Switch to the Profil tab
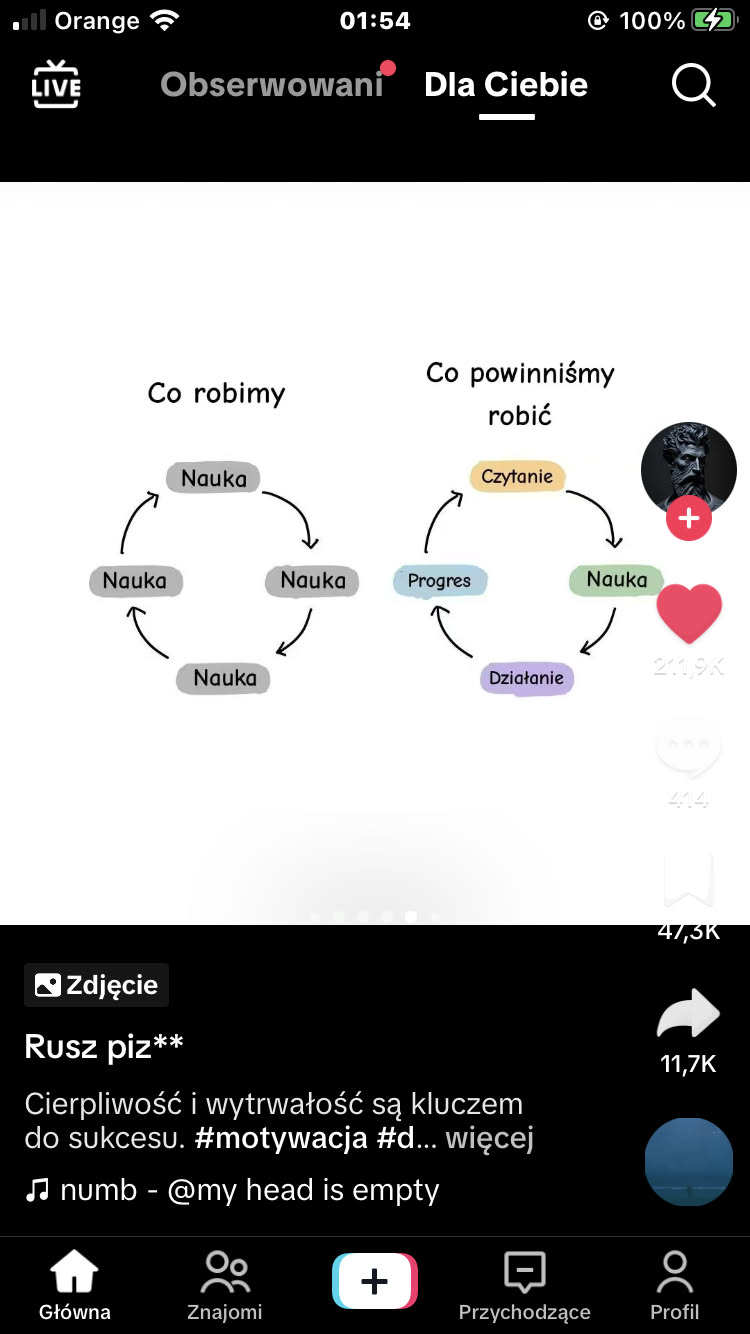The height and width of the screenshot is (1334, 750). tap(674, 1285)
